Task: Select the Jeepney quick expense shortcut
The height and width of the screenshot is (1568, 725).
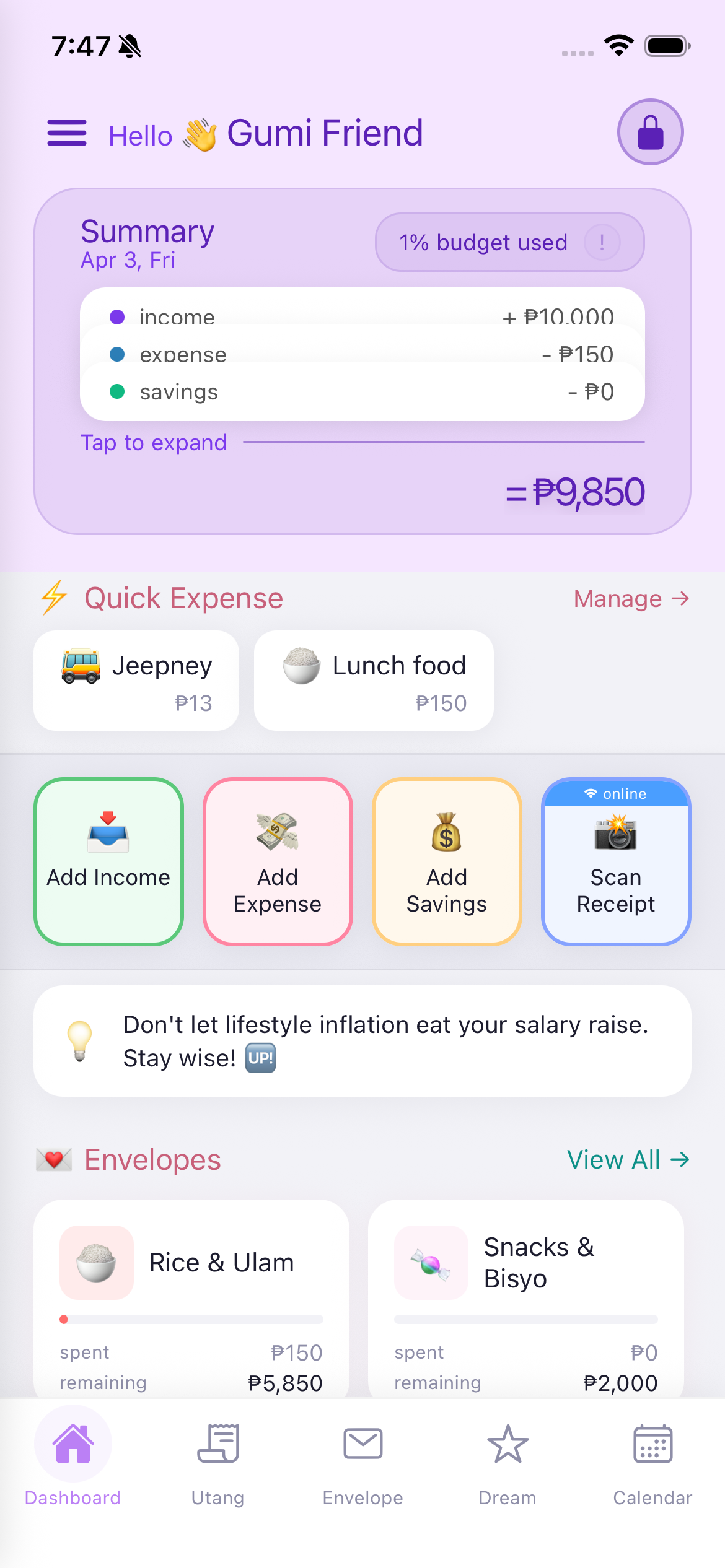Action: pos(136,680)
